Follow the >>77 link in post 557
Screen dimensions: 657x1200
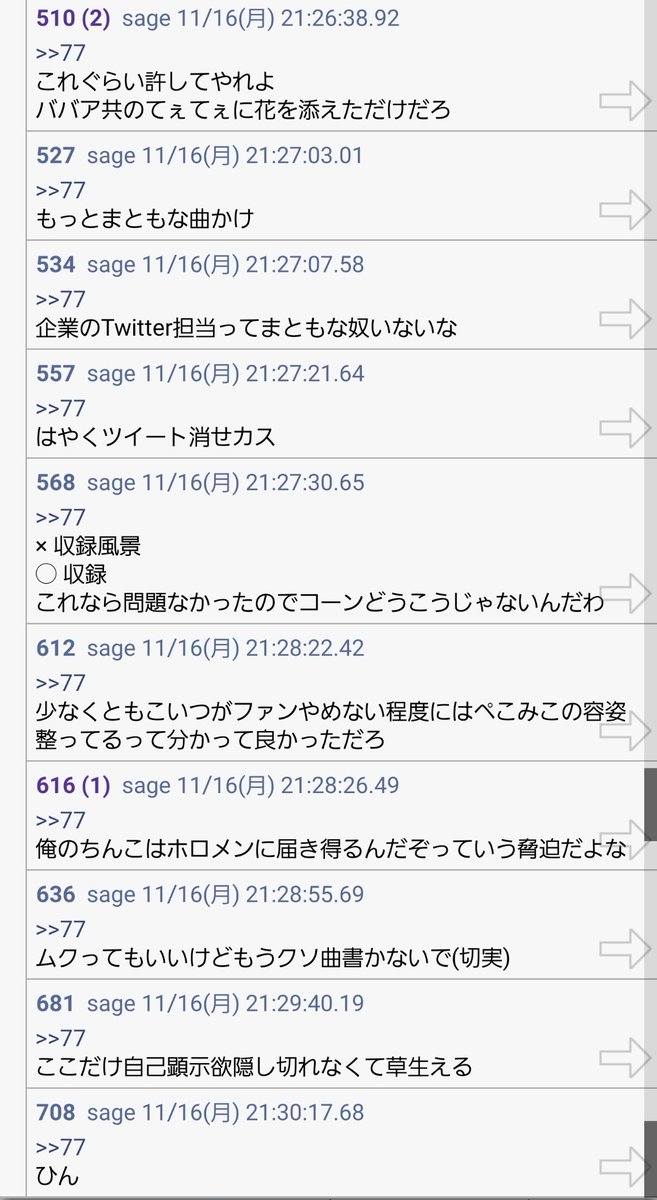pyautogui.click(x=61, y=408)
